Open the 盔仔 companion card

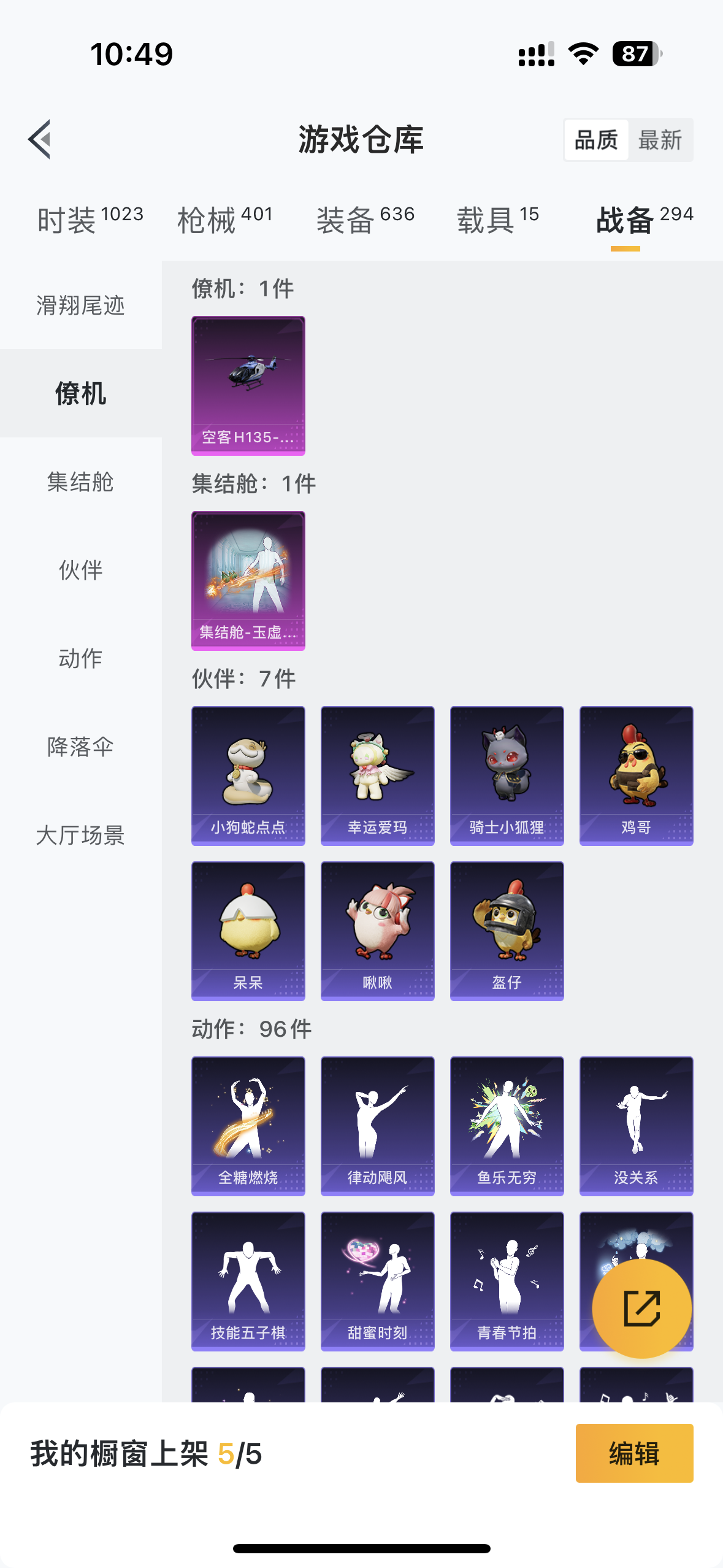click(x=507, y=931)
